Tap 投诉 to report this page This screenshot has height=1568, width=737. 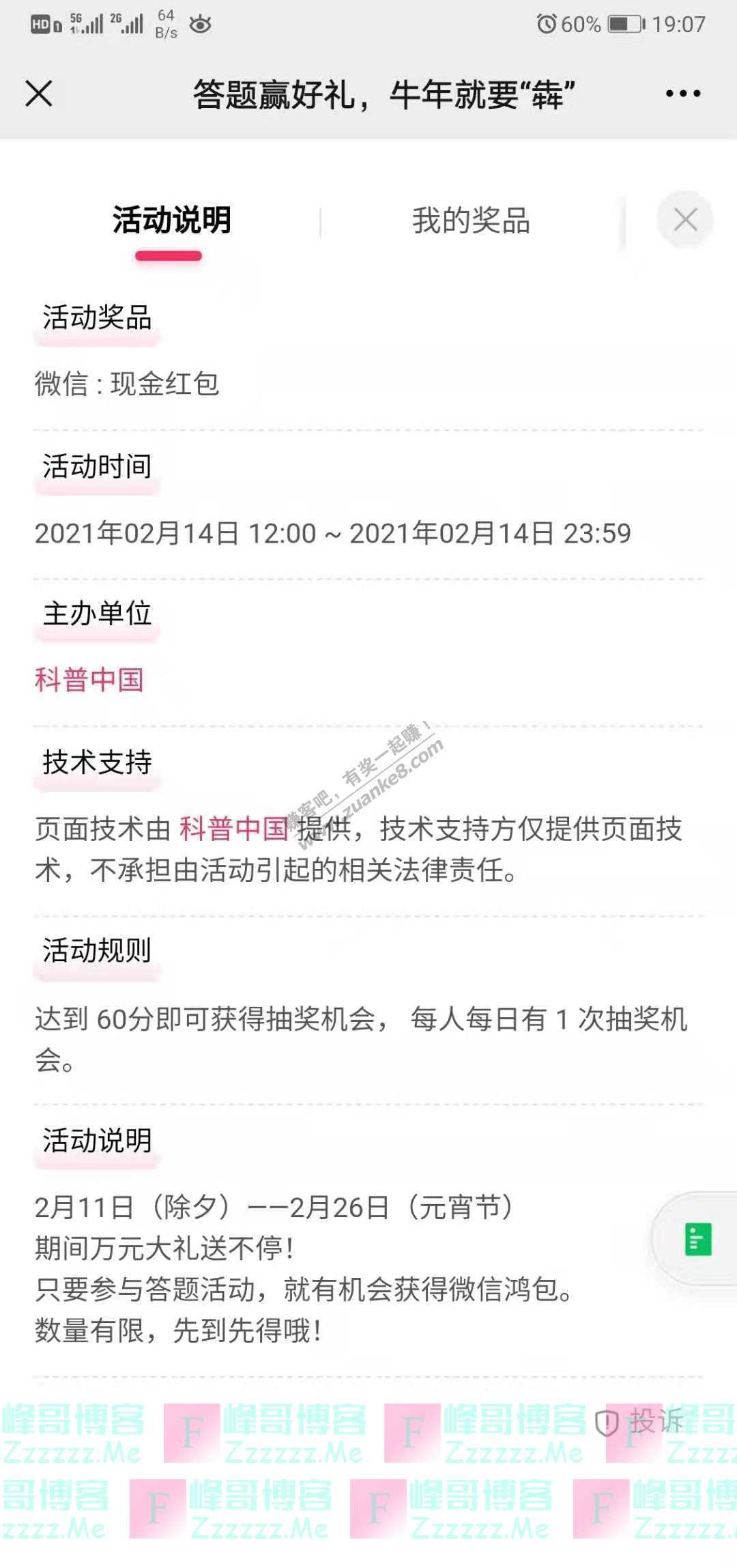(x=641, y=1421)
